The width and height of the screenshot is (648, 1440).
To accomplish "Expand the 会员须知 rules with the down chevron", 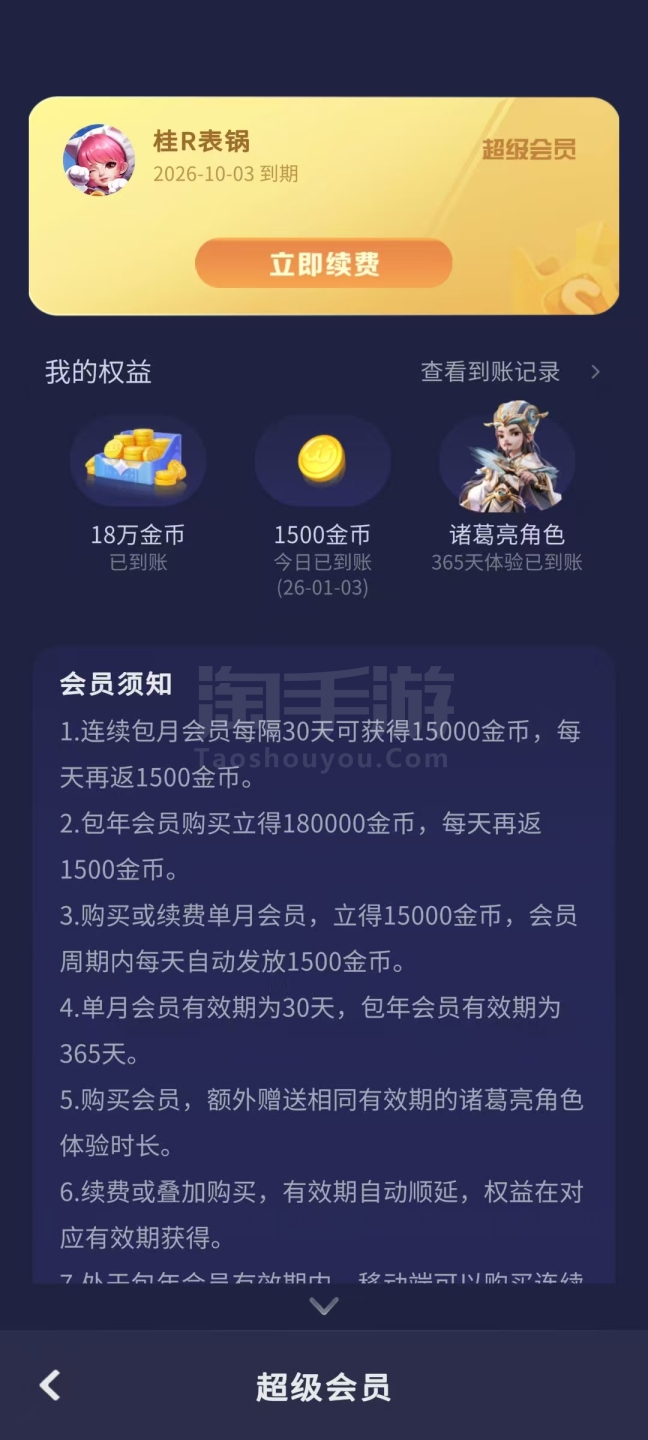I will click(324, 1306).
